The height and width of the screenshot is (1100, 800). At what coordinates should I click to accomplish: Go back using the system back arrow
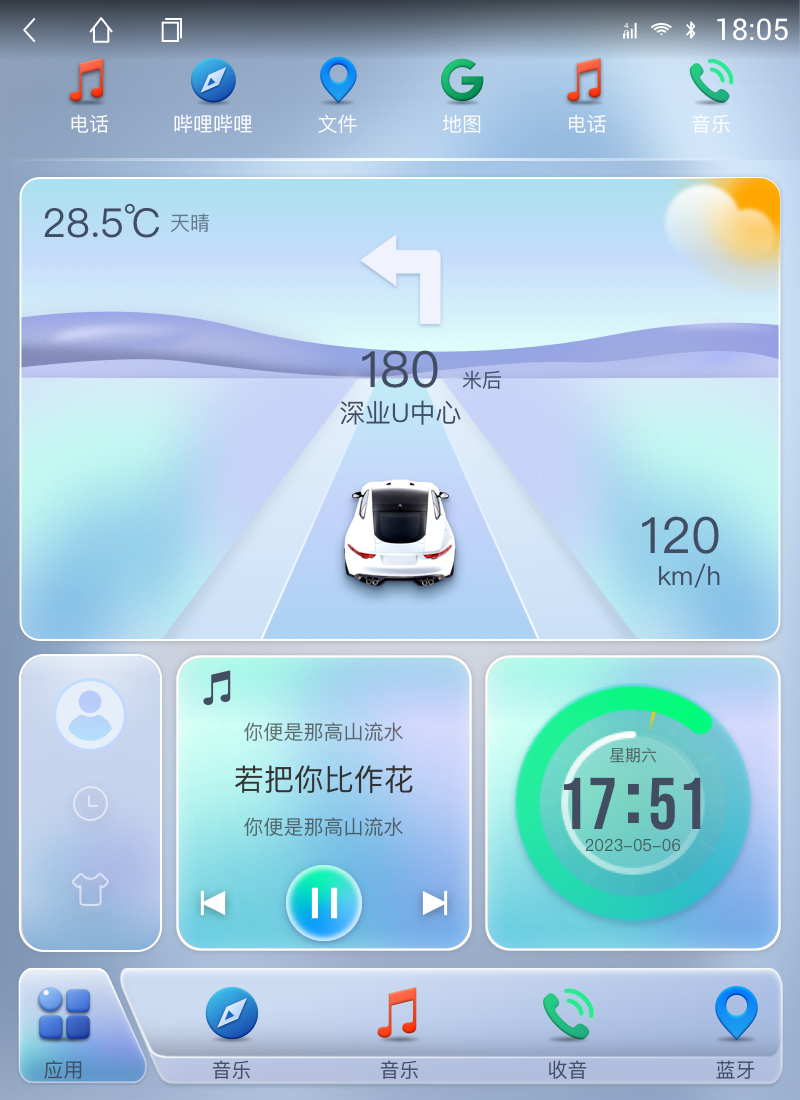coord(30,30)
